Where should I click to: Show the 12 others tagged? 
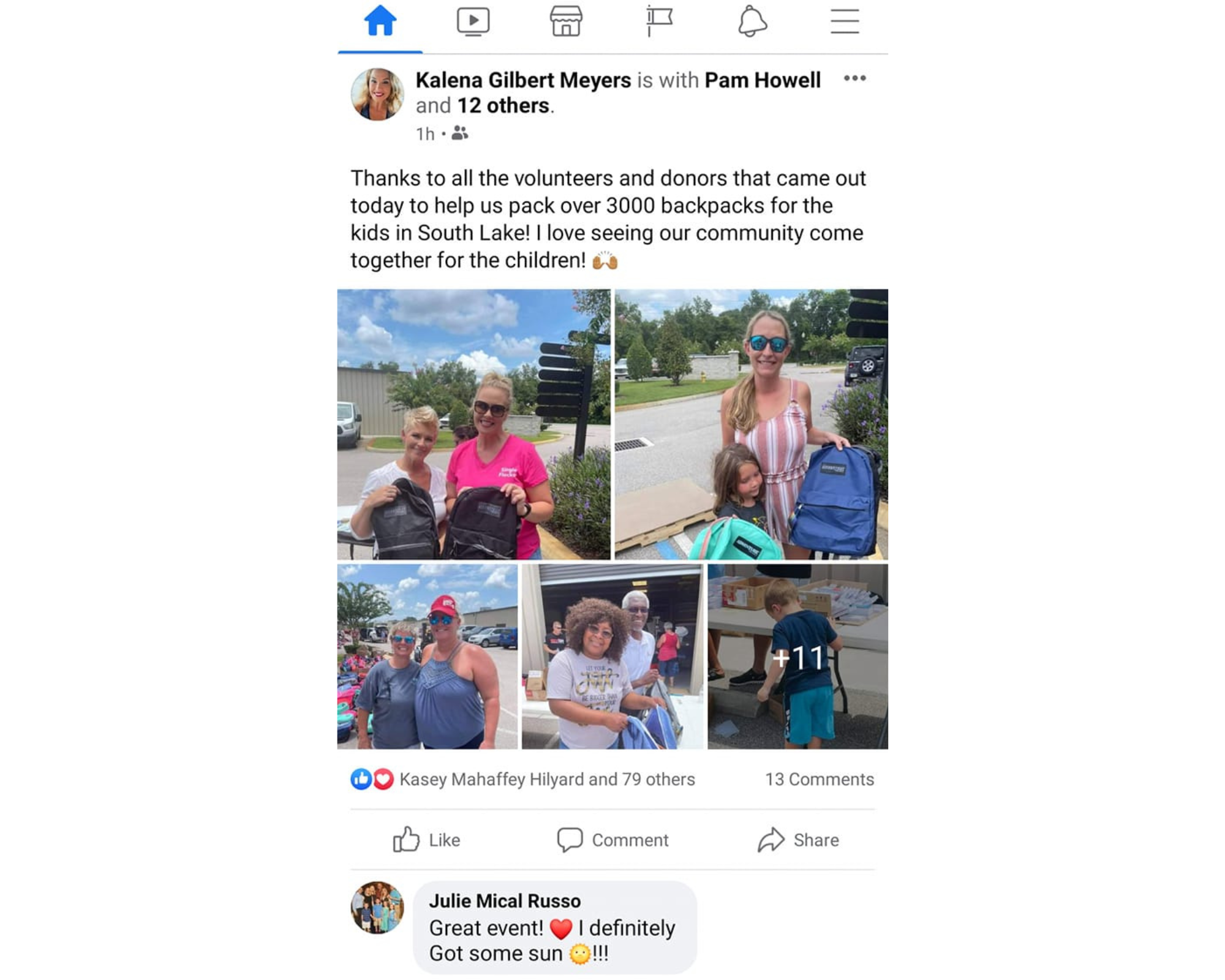click(503, 106)
